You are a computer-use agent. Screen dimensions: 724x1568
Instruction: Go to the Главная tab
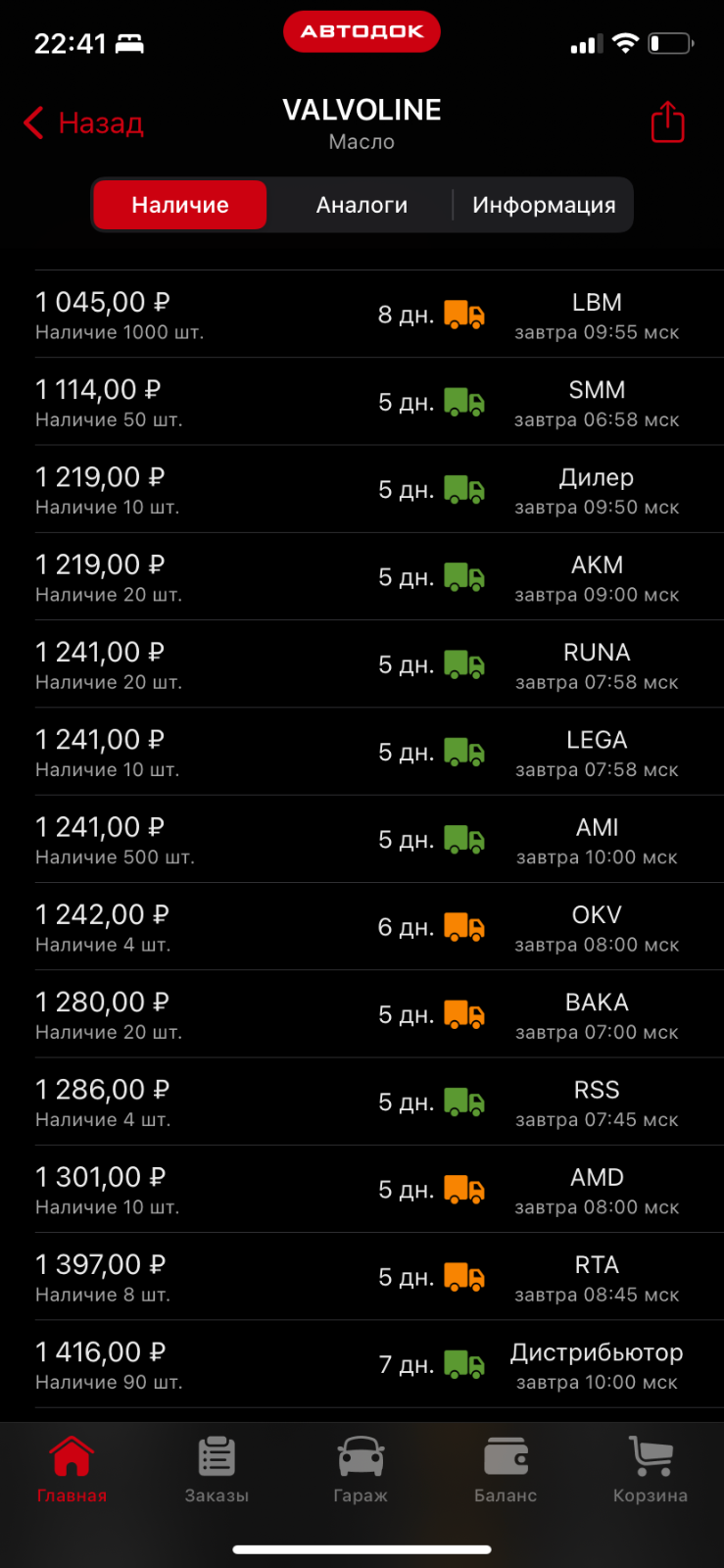72,1469
